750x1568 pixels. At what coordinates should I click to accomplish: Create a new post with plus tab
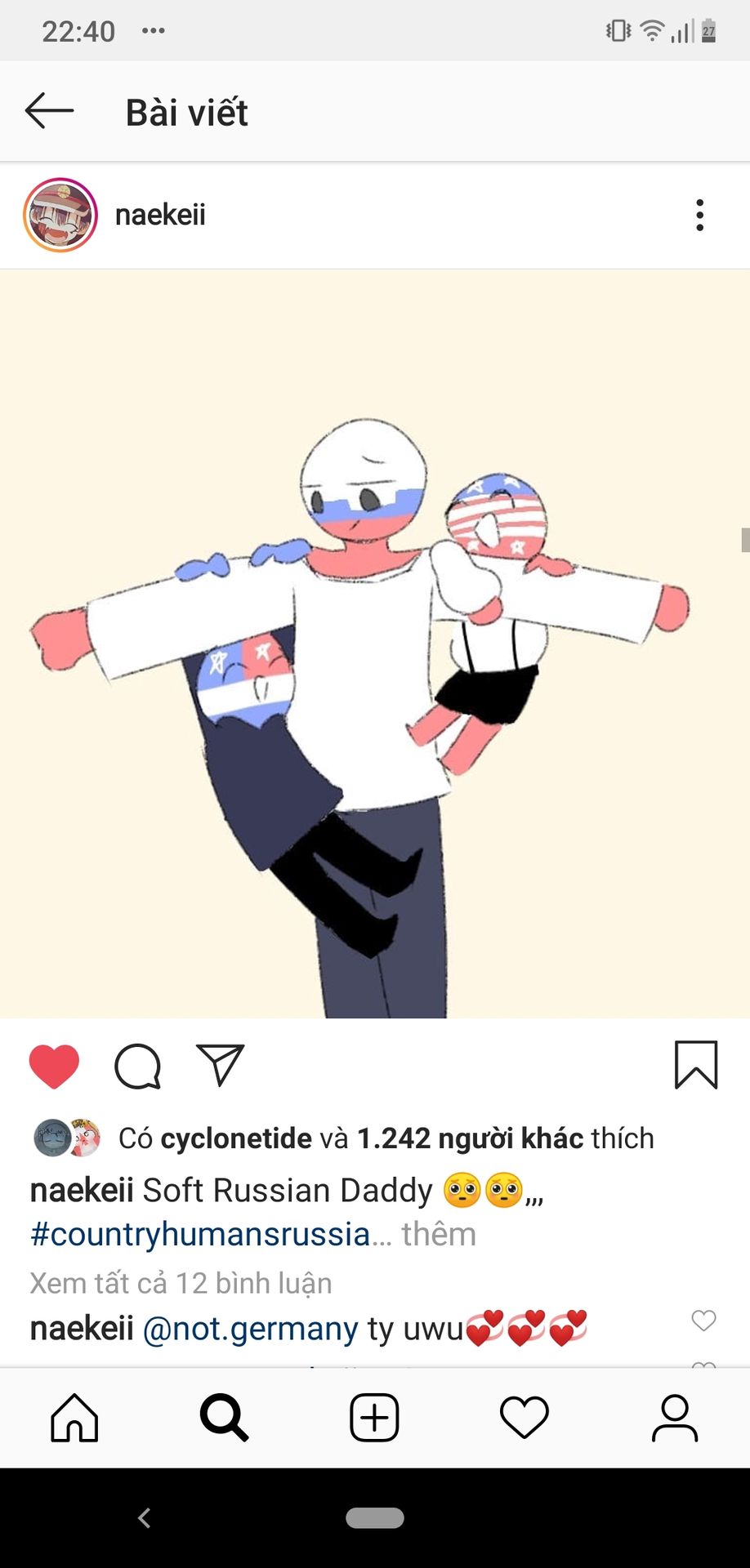tap(374, 1418)
